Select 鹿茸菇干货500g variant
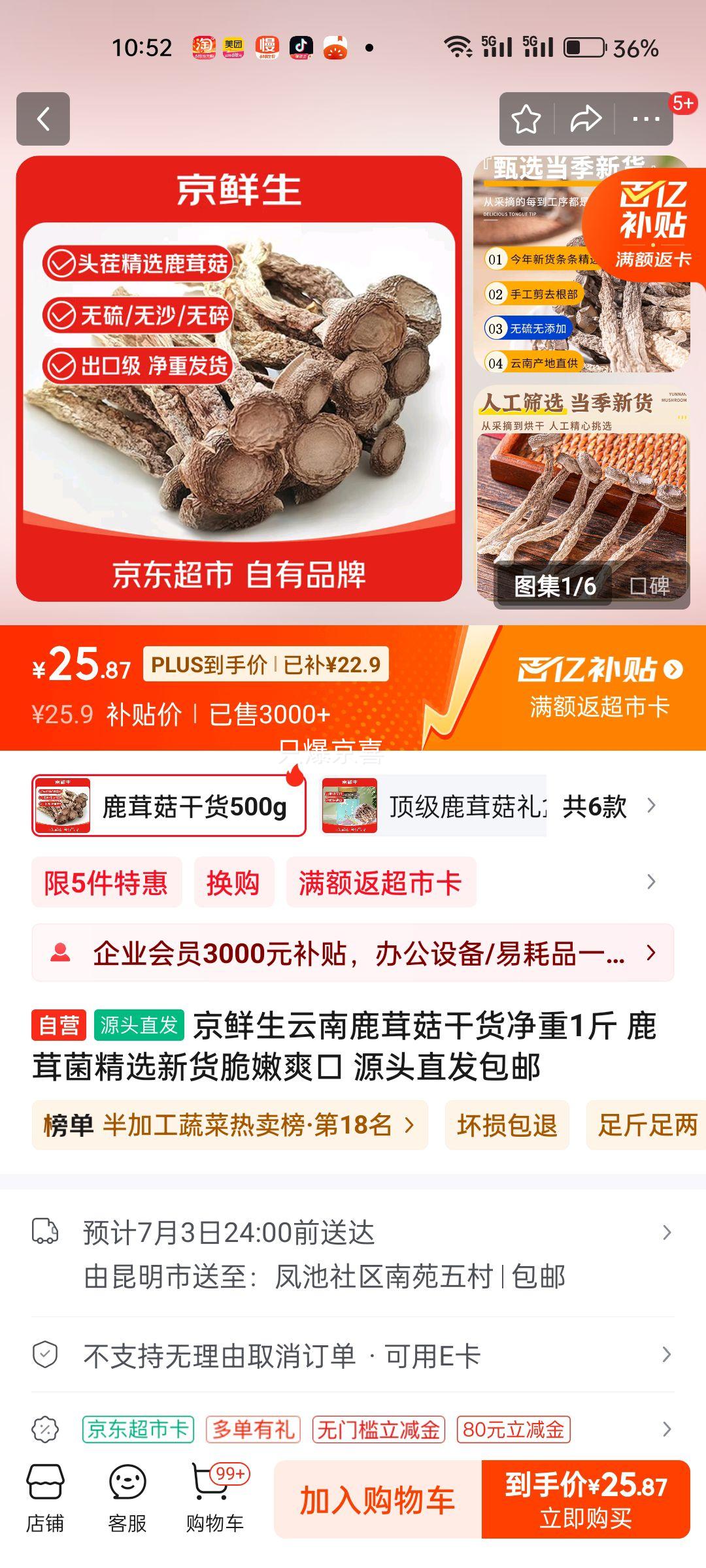 pos(169,806)
